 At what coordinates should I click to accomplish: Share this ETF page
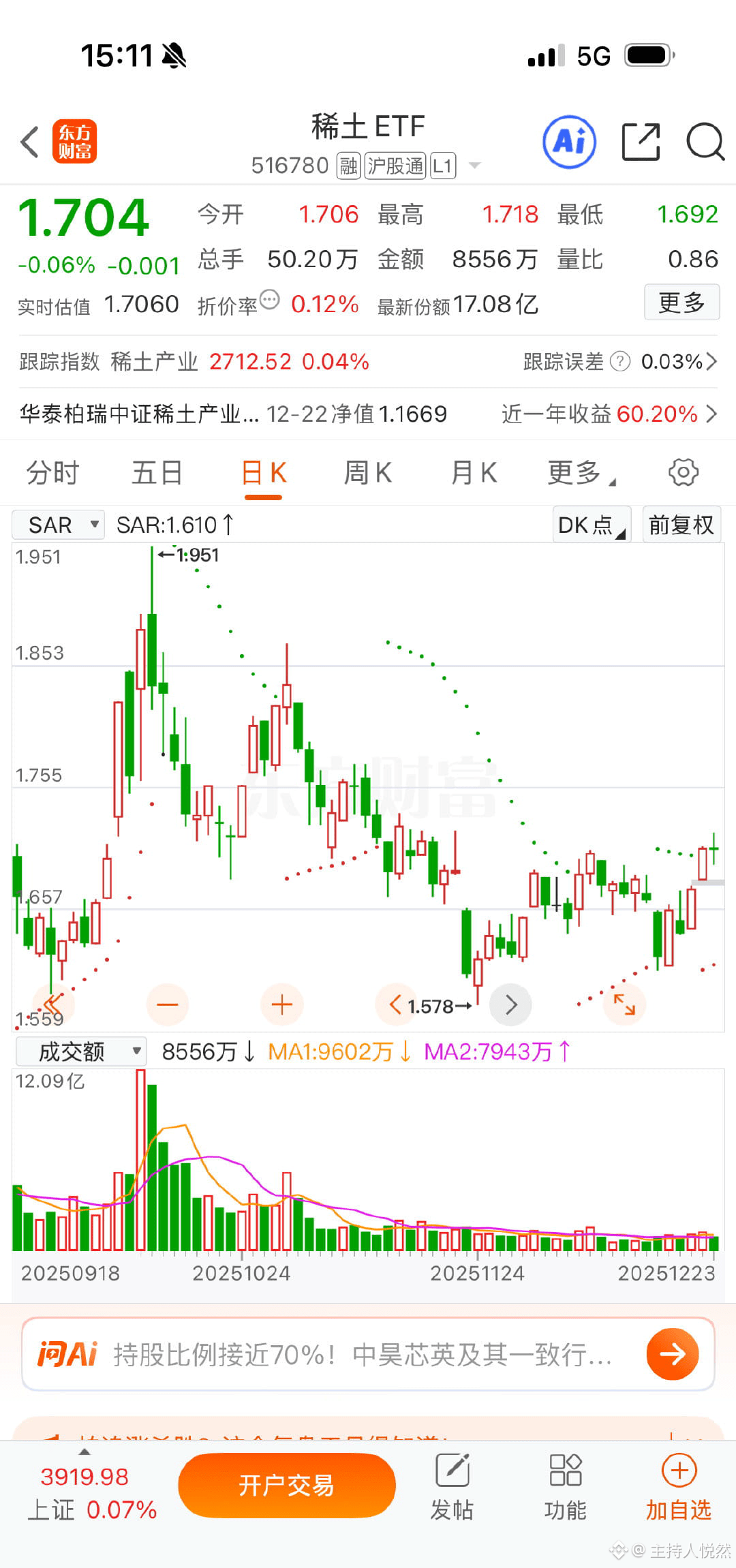point(641,142)
